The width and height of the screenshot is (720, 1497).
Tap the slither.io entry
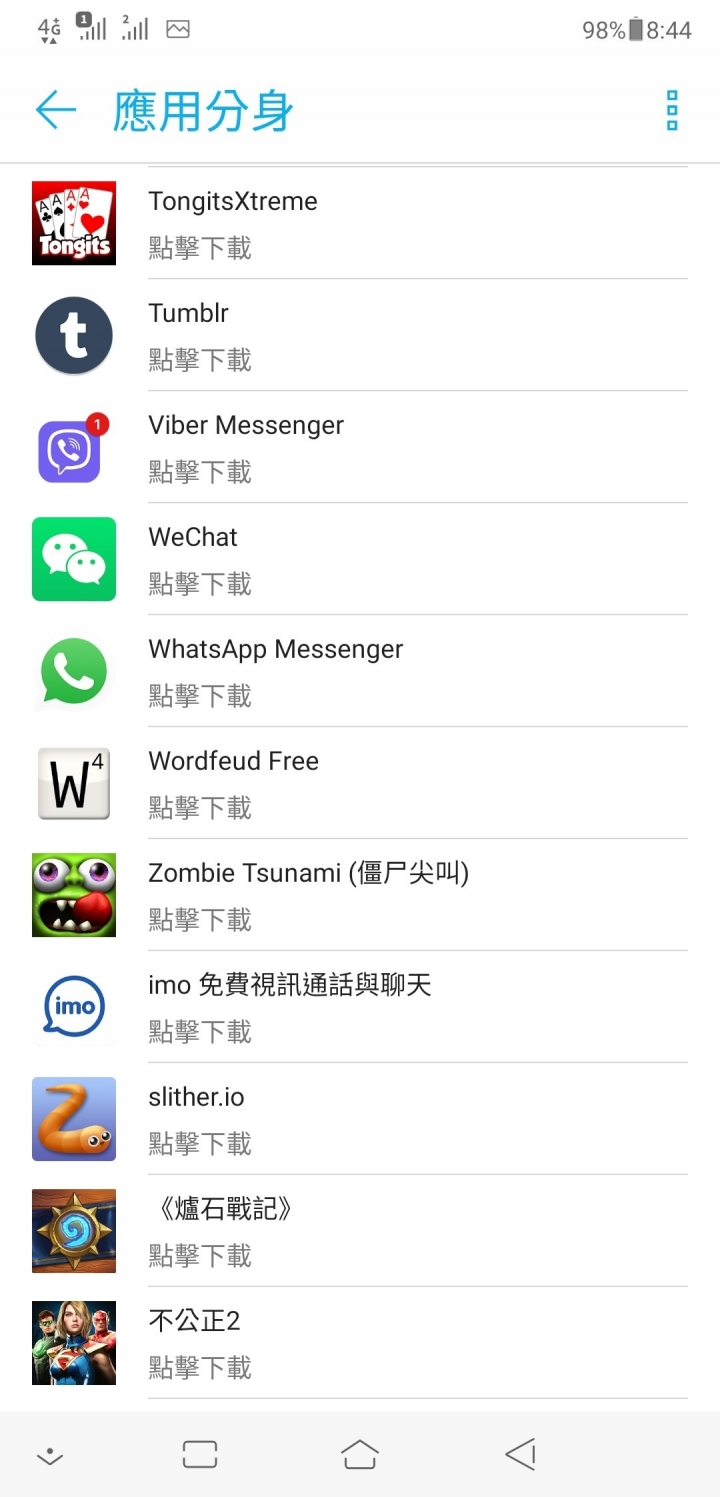click(x=360, y=1119)
